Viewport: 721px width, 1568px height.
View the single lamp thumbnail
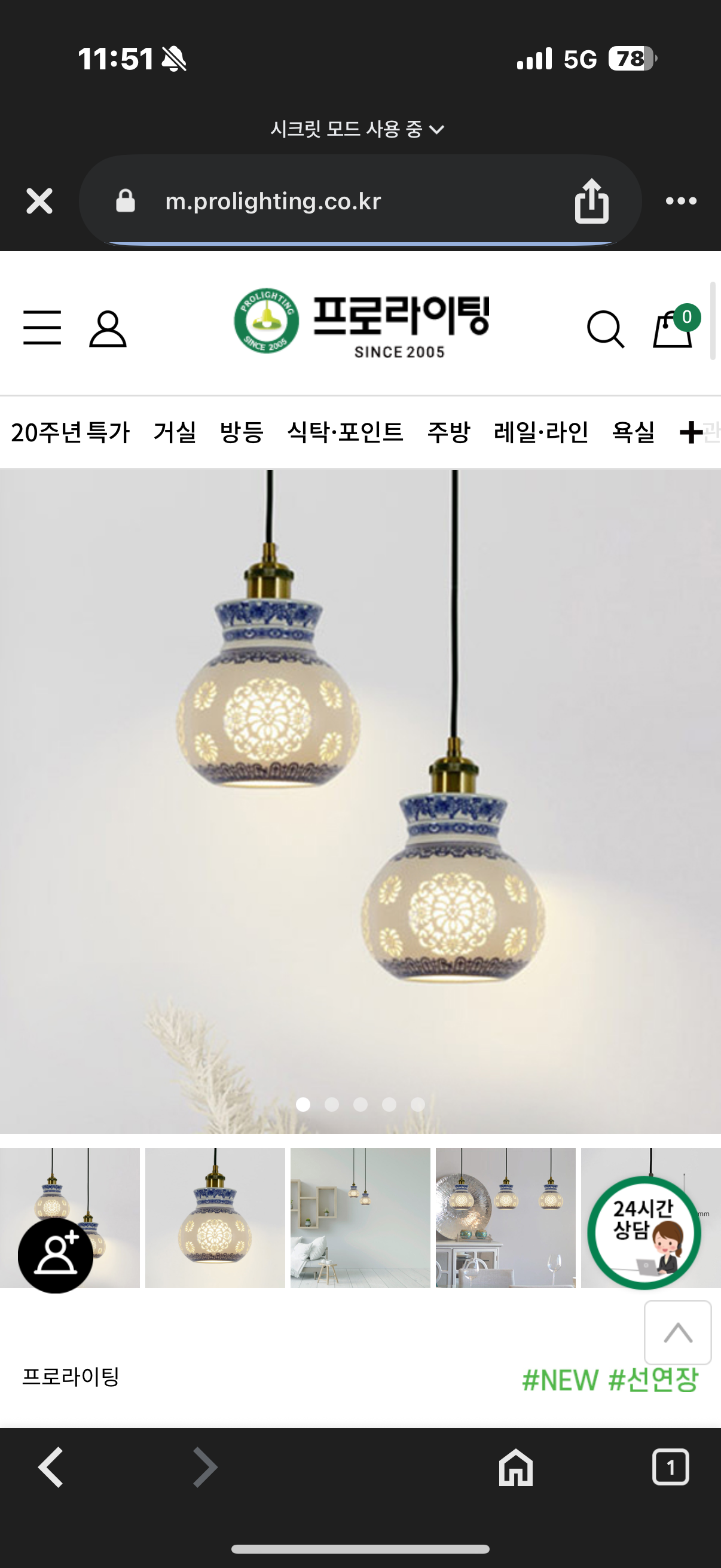coord(215,1218)
